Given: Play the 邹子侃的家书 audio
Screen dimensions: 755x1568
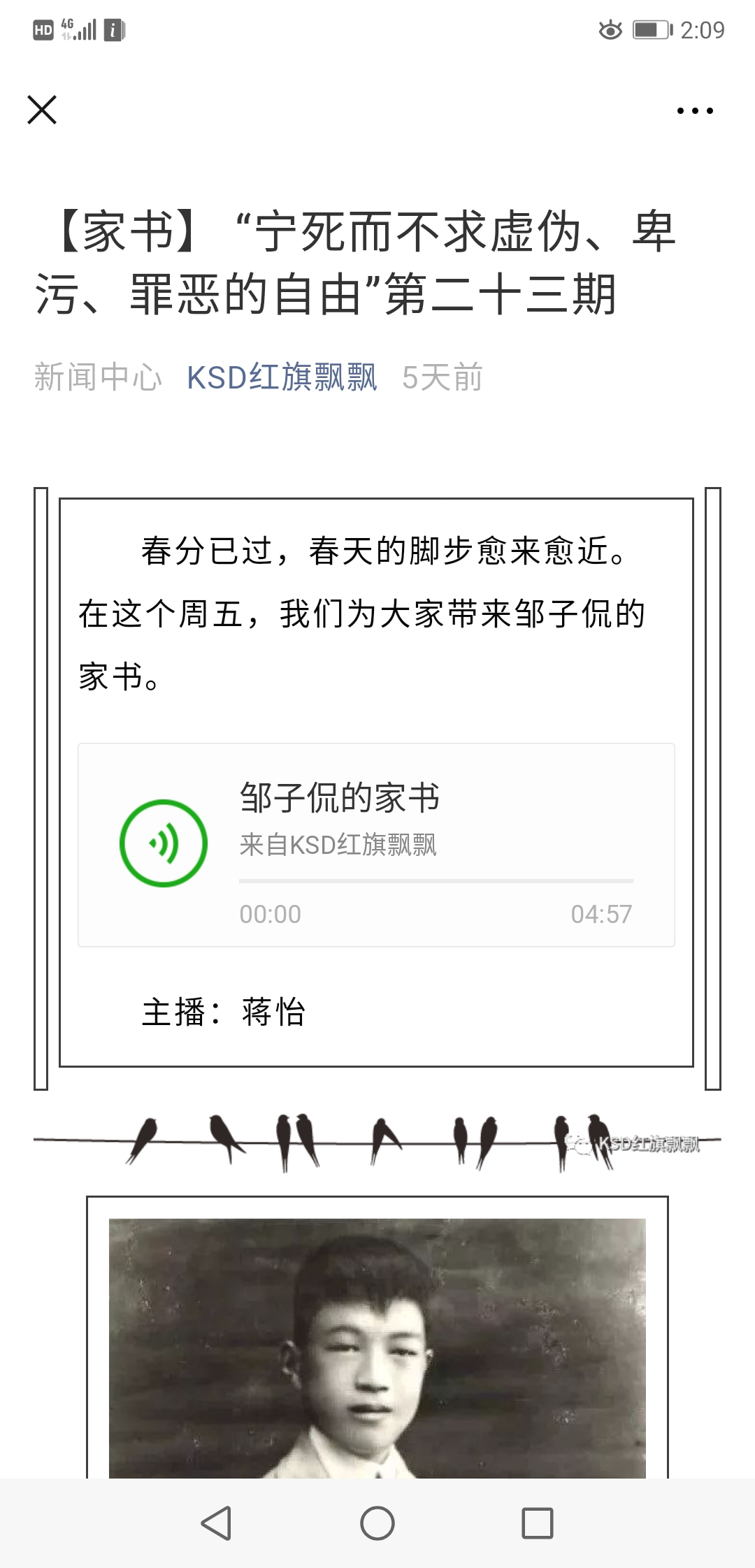Looking at the screenshot, I should pos(164,843).
